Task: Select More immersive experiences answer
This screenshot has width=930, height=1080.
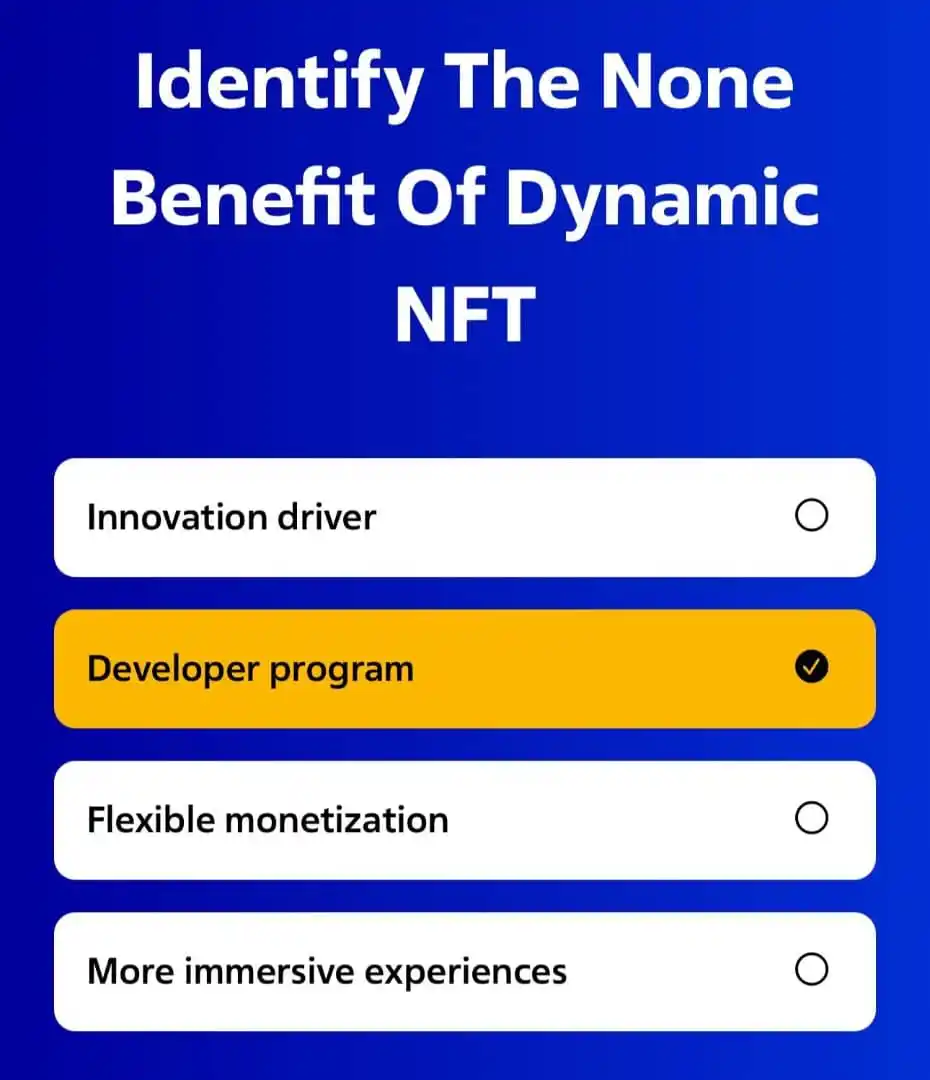Action: [x=464, y=971]
